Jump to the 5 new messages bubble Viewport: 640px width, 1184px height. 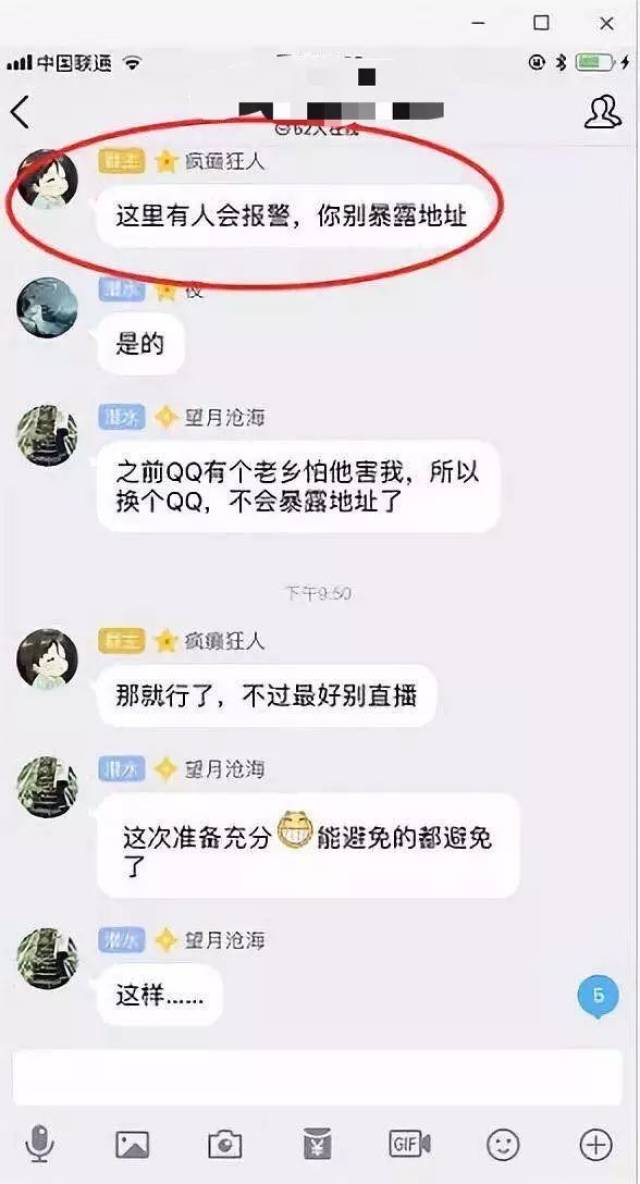598,997
